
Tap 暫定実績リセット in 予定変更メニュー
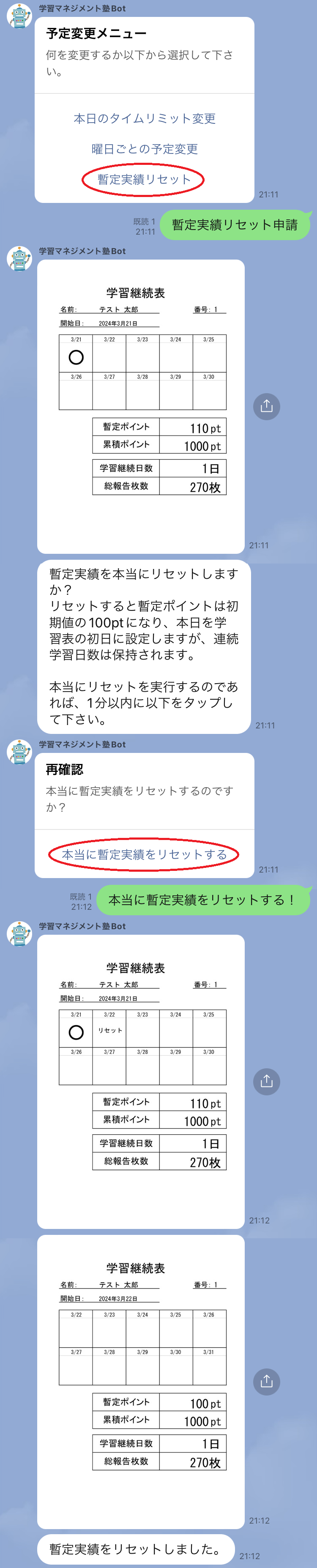coord(144,180)
